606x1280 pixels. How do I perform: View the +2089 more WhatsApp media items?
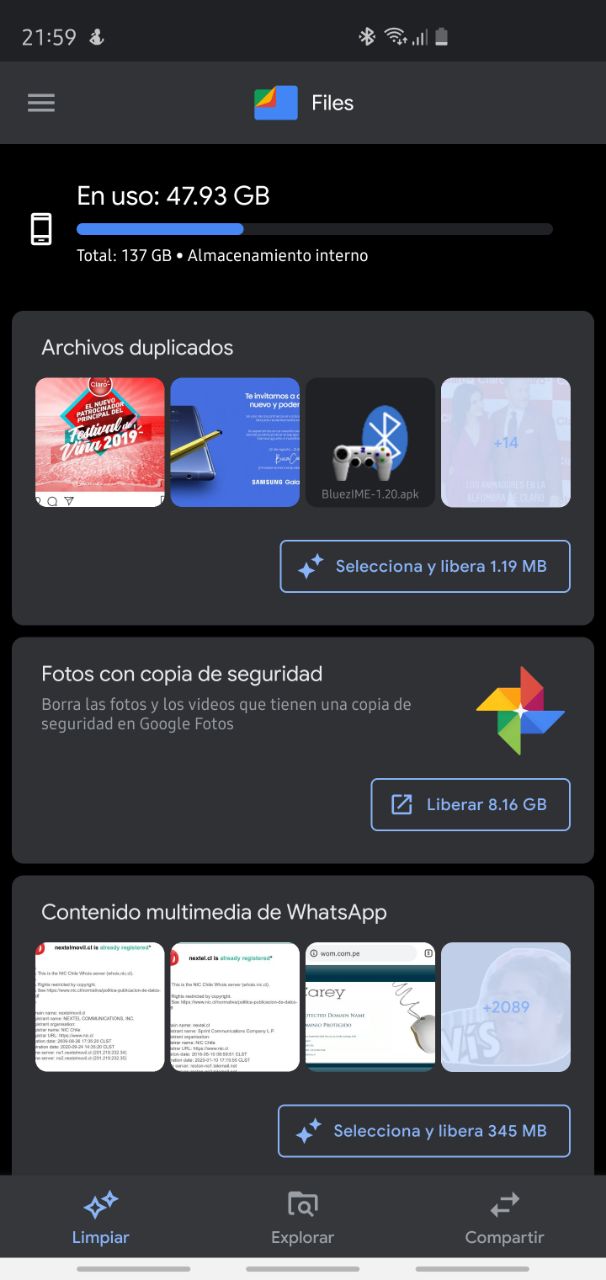coord(506,1007)
